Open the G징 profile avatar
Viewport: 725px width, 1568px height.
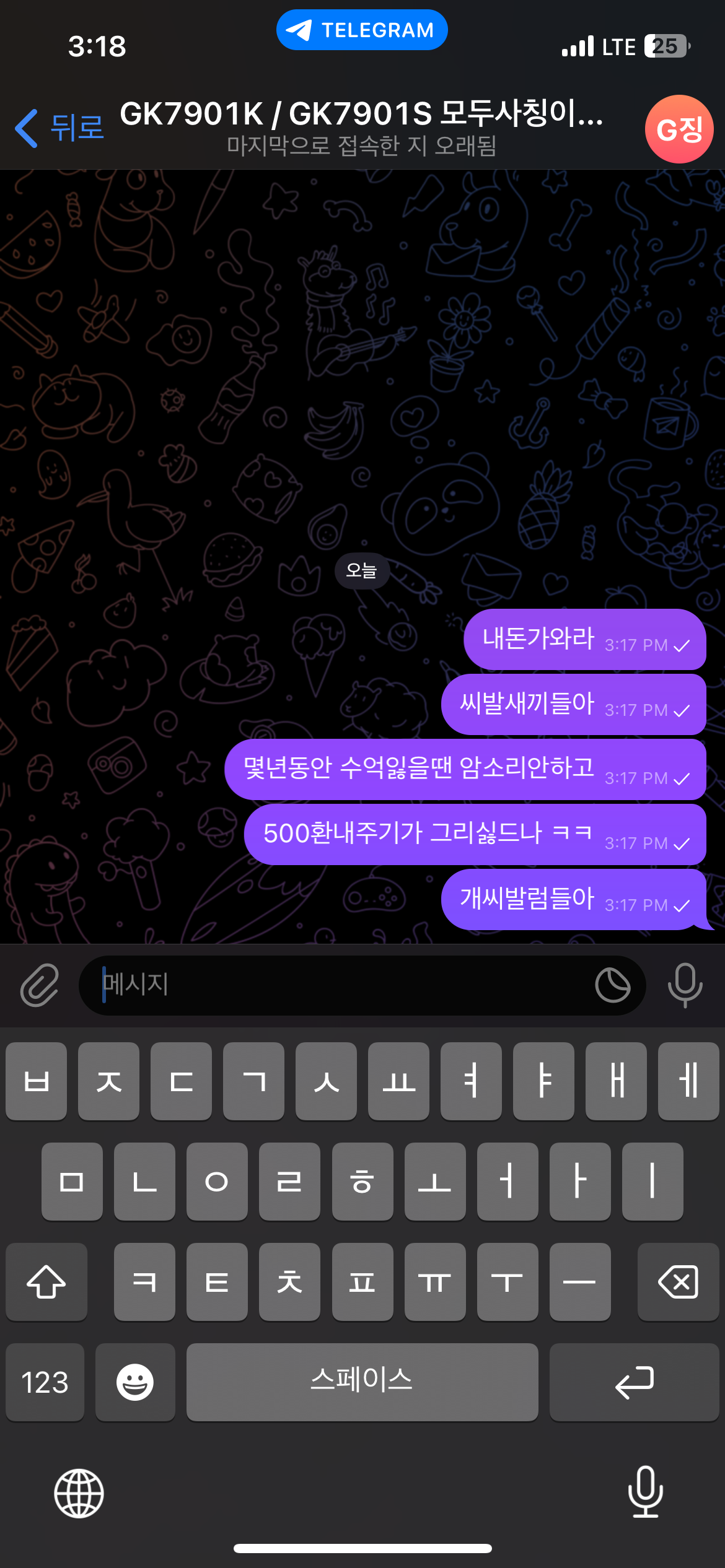(679, 129)
